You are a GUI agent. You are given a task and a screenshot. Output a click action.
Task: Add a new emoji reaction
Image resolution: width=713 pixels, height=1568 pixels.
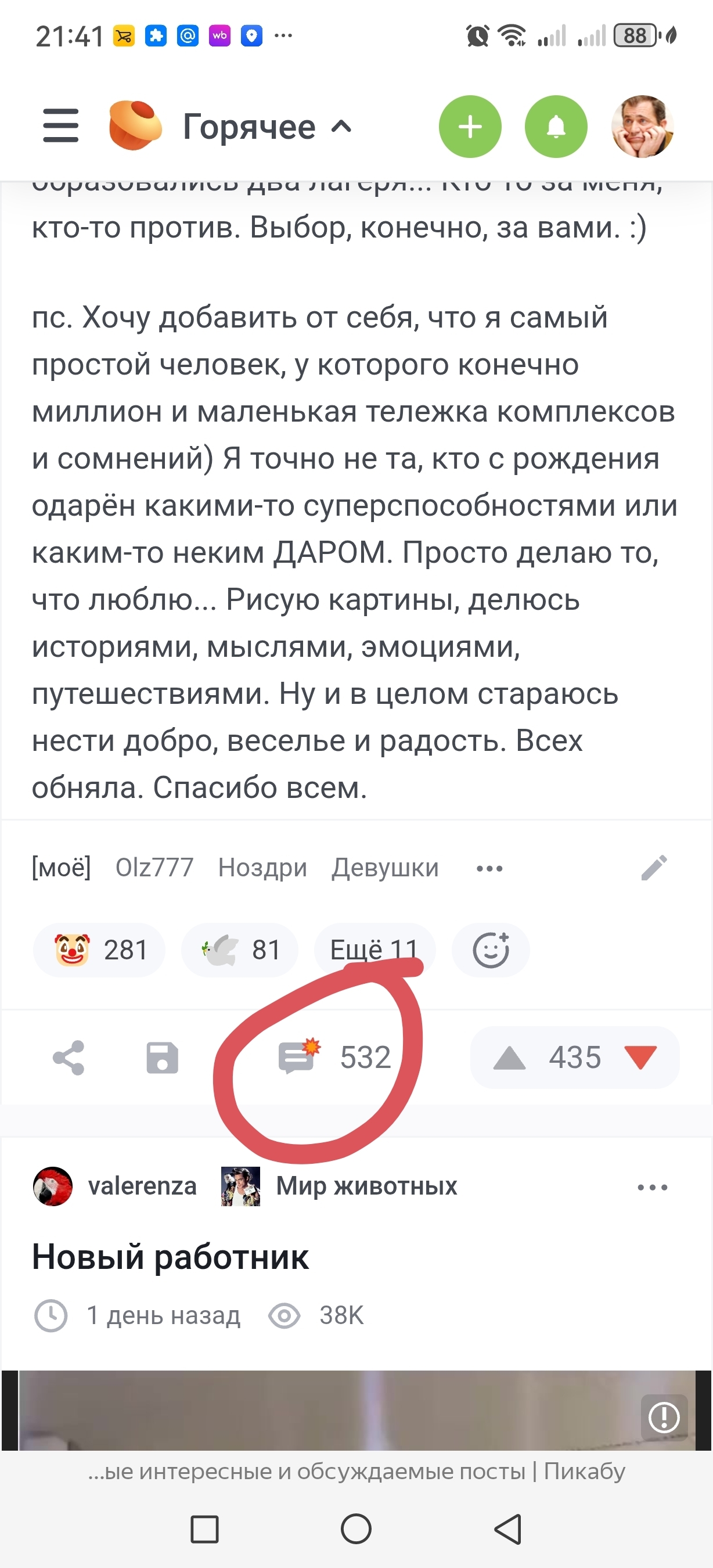[x=491, y=950]
